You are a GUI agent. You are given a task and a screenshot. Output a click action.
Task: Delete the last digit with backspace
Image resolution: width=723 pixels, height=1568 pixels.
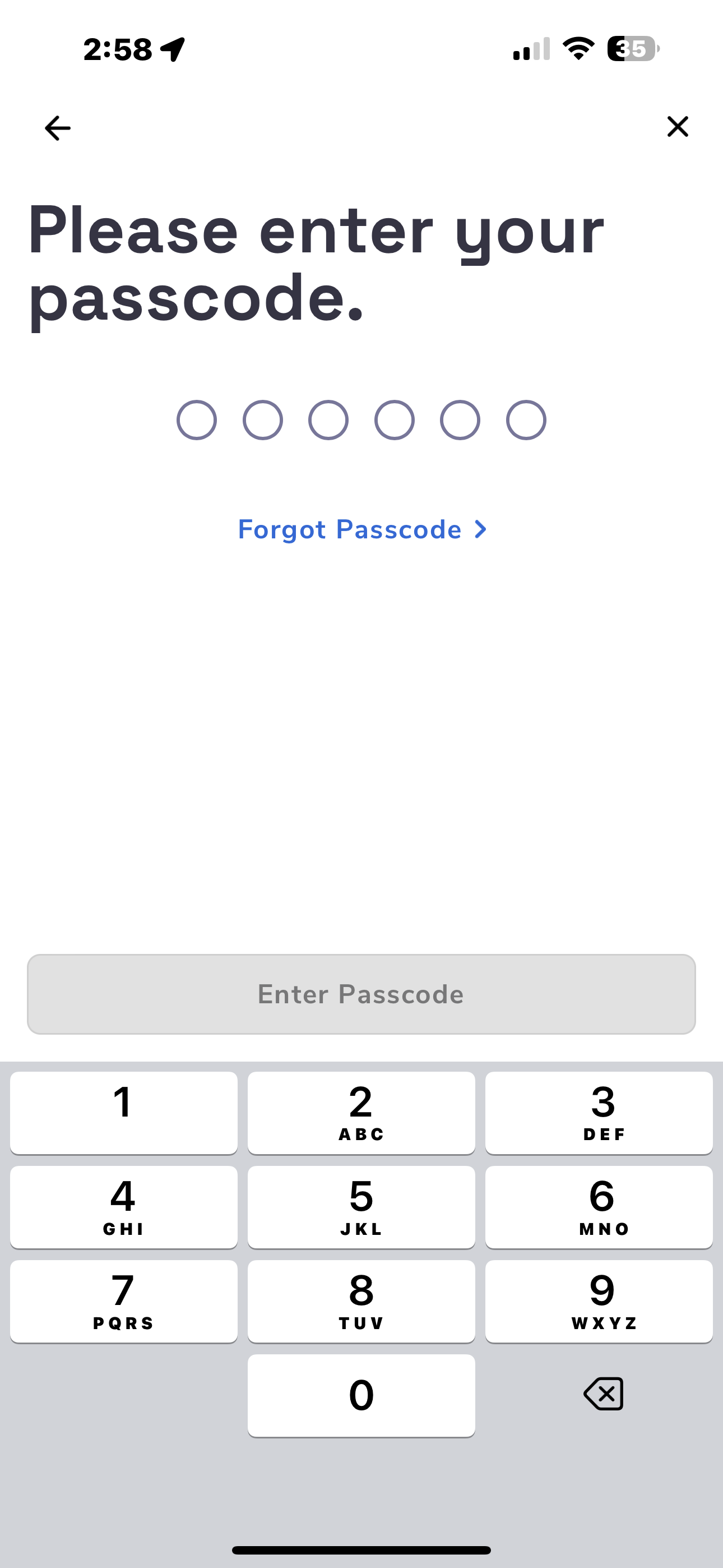tap(603, 1394)
